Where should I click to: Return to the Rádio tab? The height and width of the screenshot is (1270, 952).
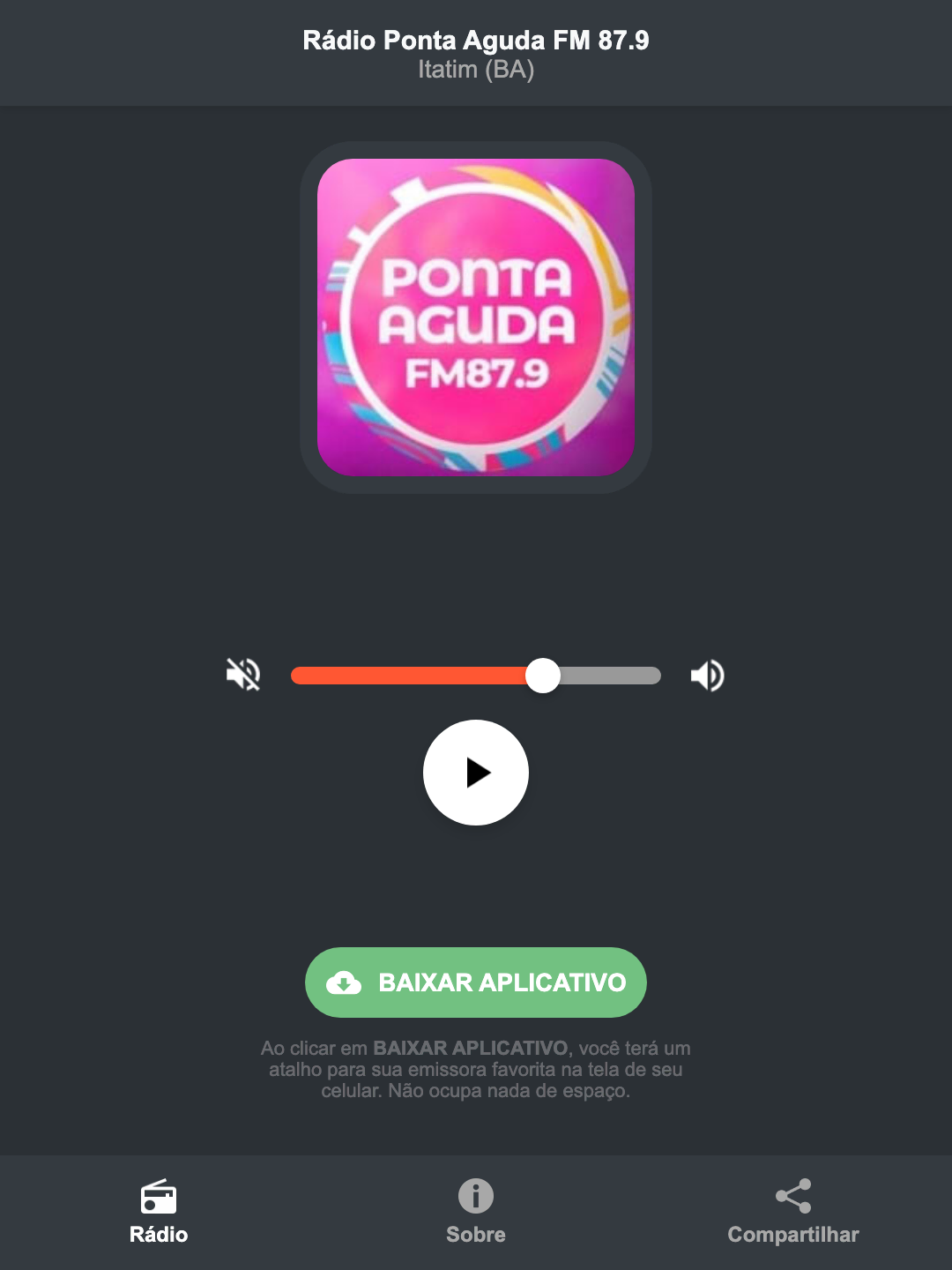click(x=159, y=1213)
